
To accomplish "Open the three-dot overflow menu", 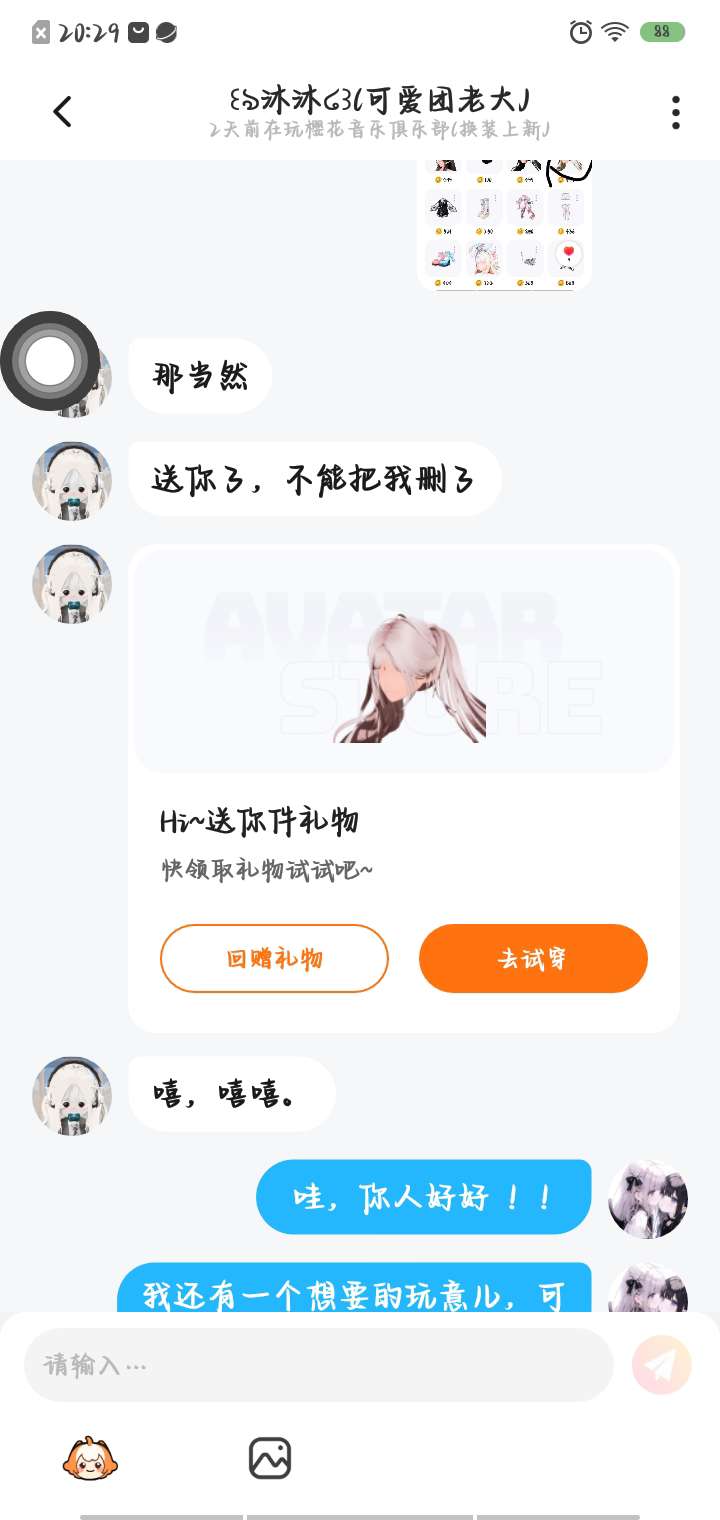I will point(676,112).
